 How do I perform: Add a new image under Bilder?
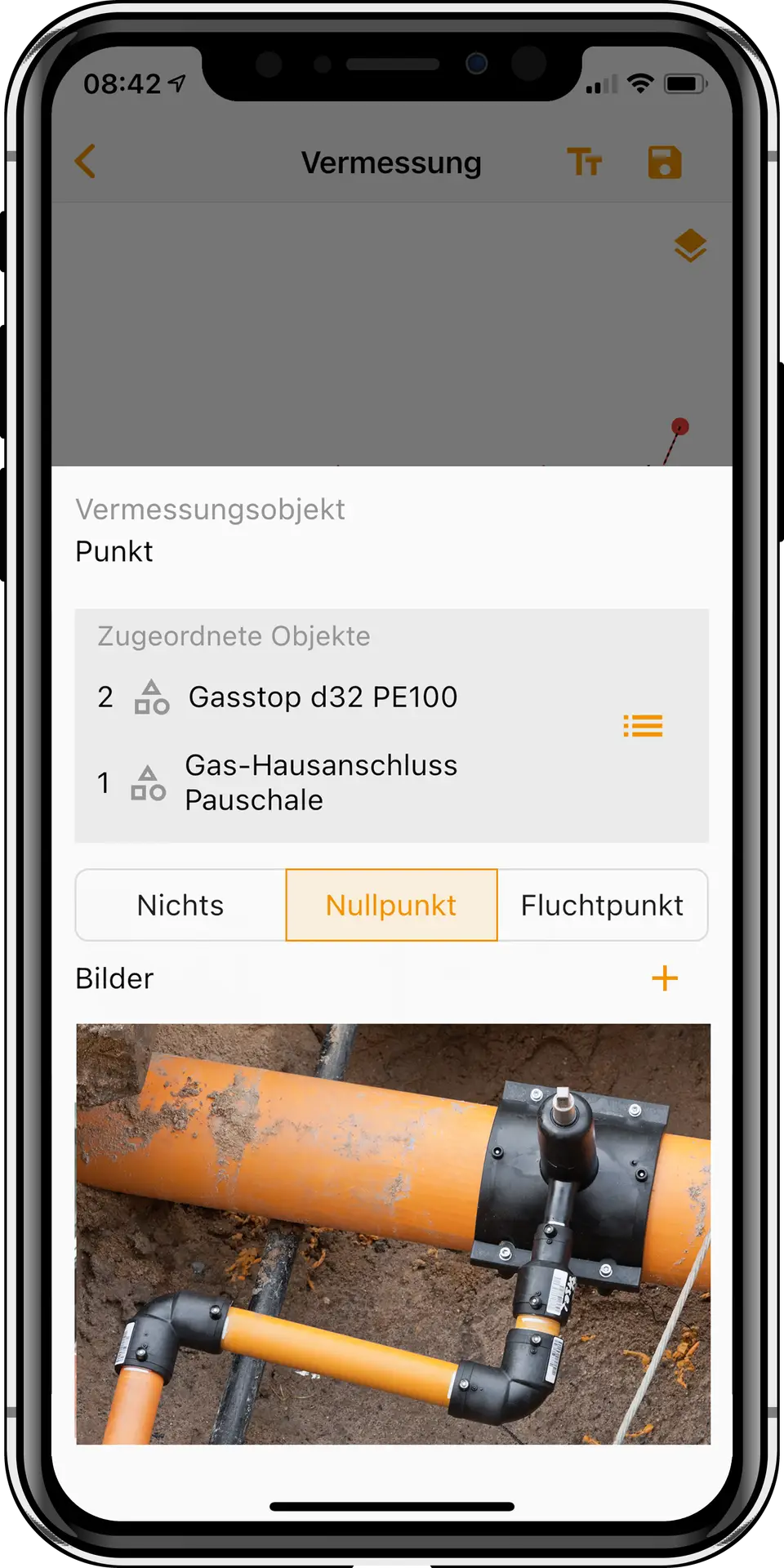665,978
